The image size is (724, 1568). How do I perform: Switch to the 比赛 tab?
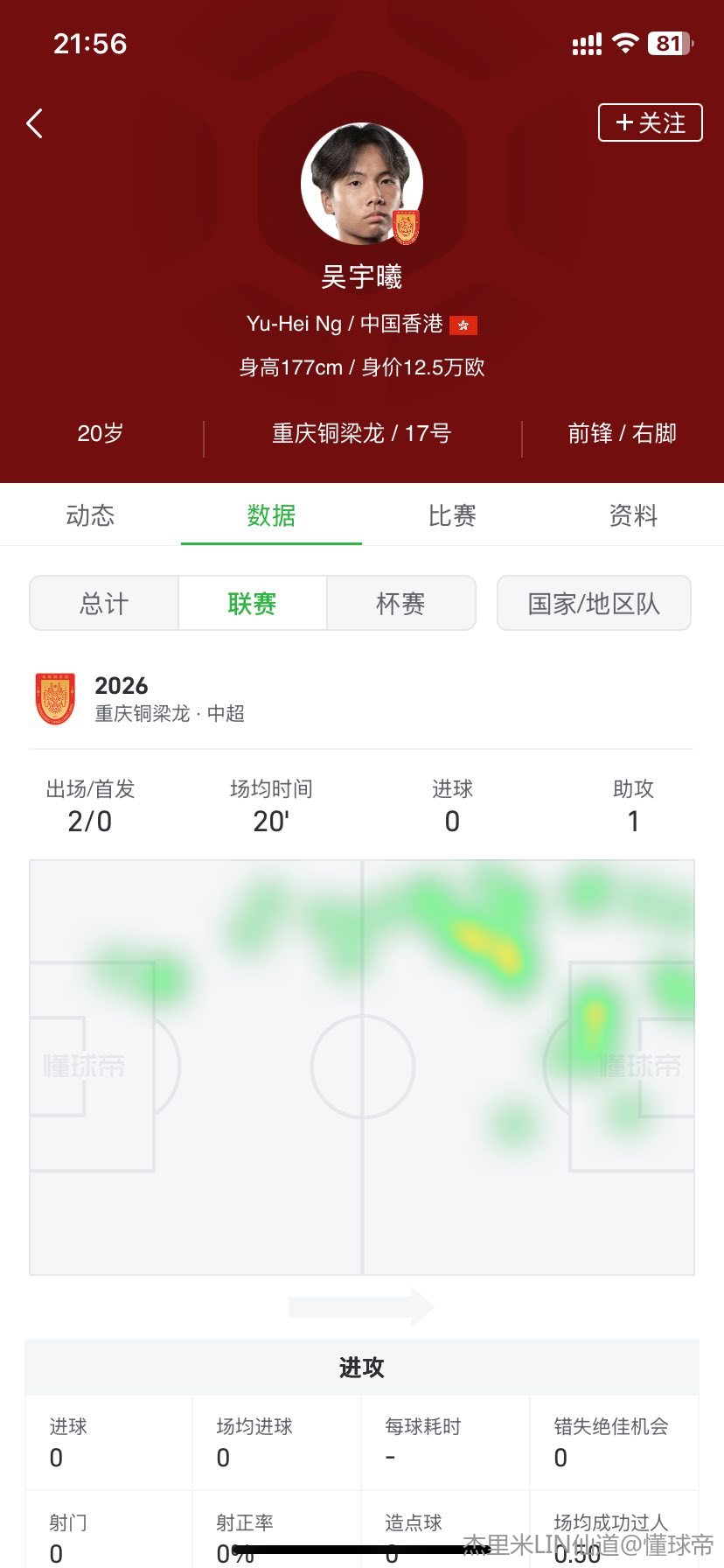click(x=452, y=515)
